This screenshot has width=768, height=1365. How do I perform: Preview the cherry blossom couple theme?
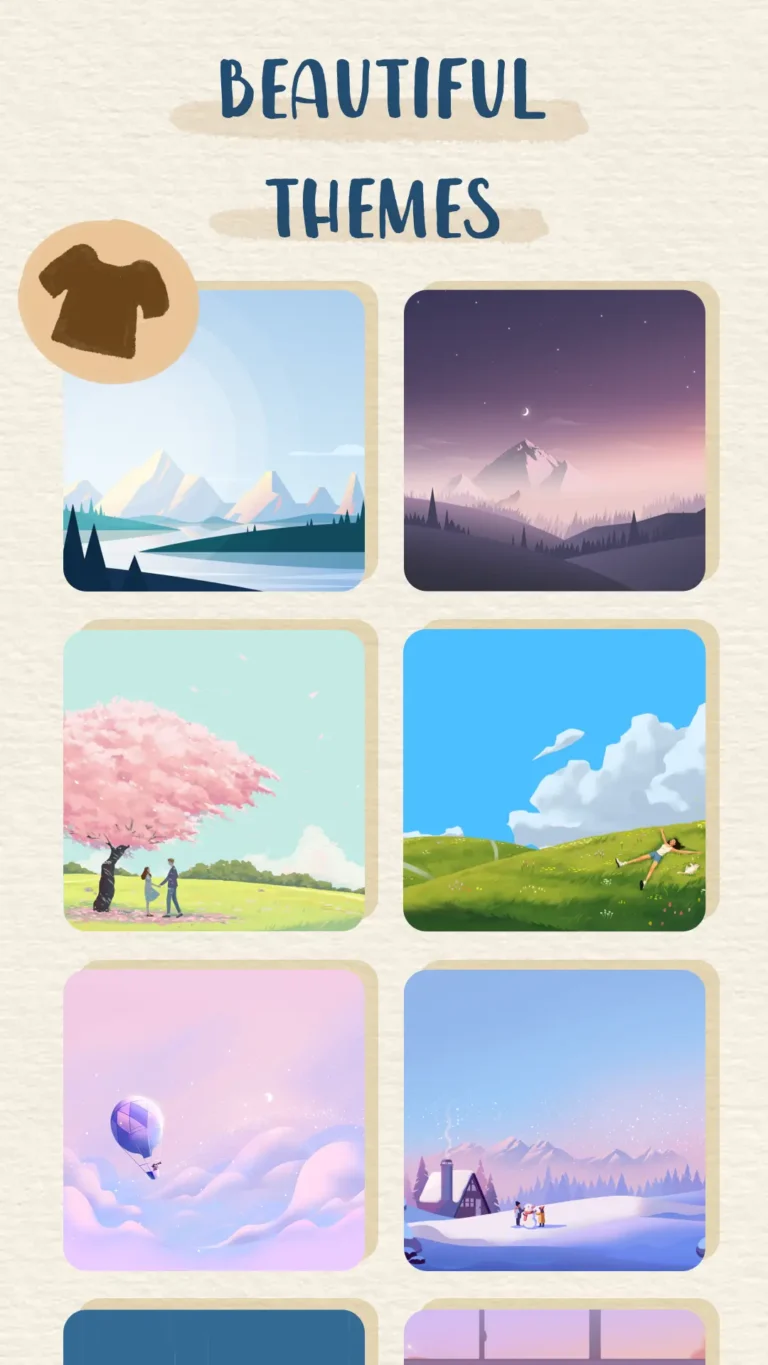tap(215, 780)
